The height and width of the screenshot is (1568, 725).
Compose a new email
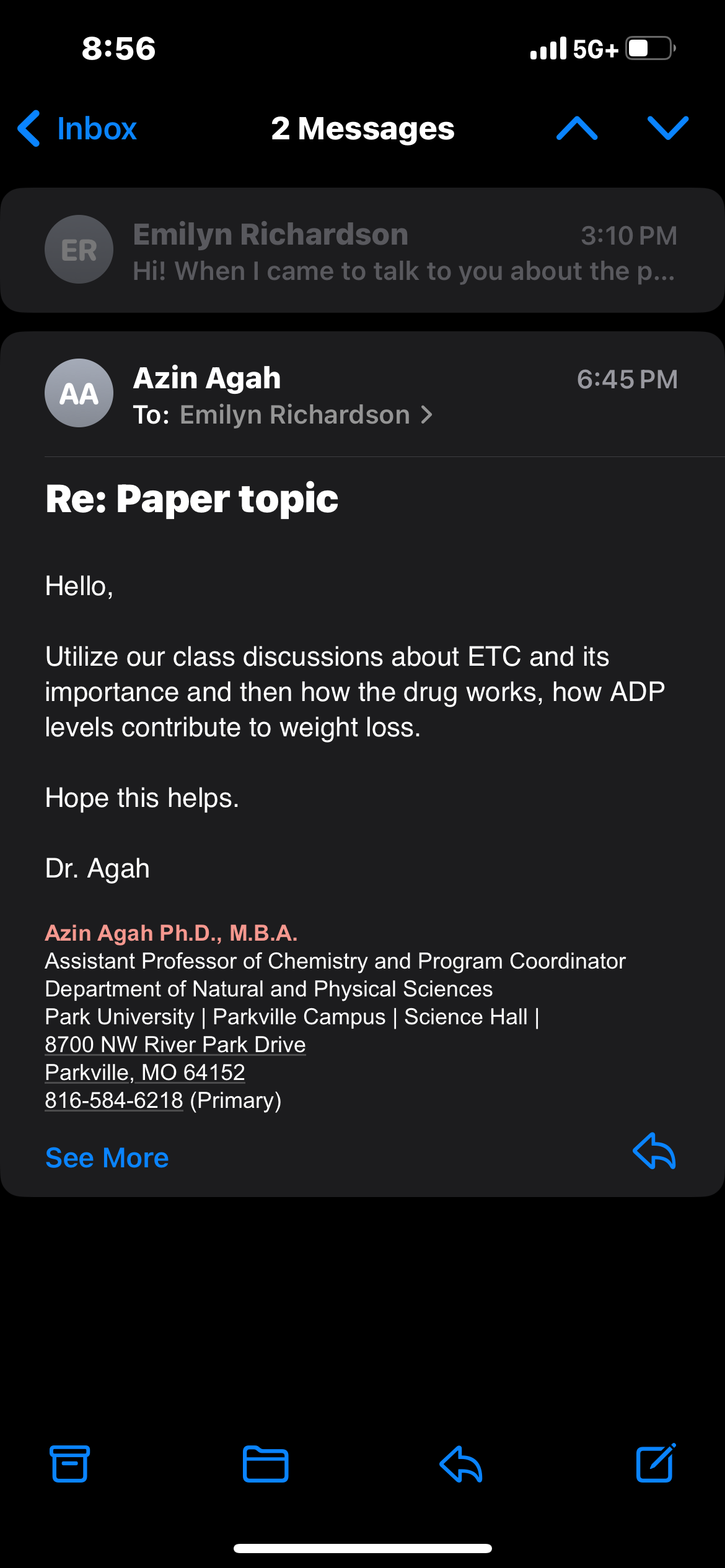[656, 1463]
